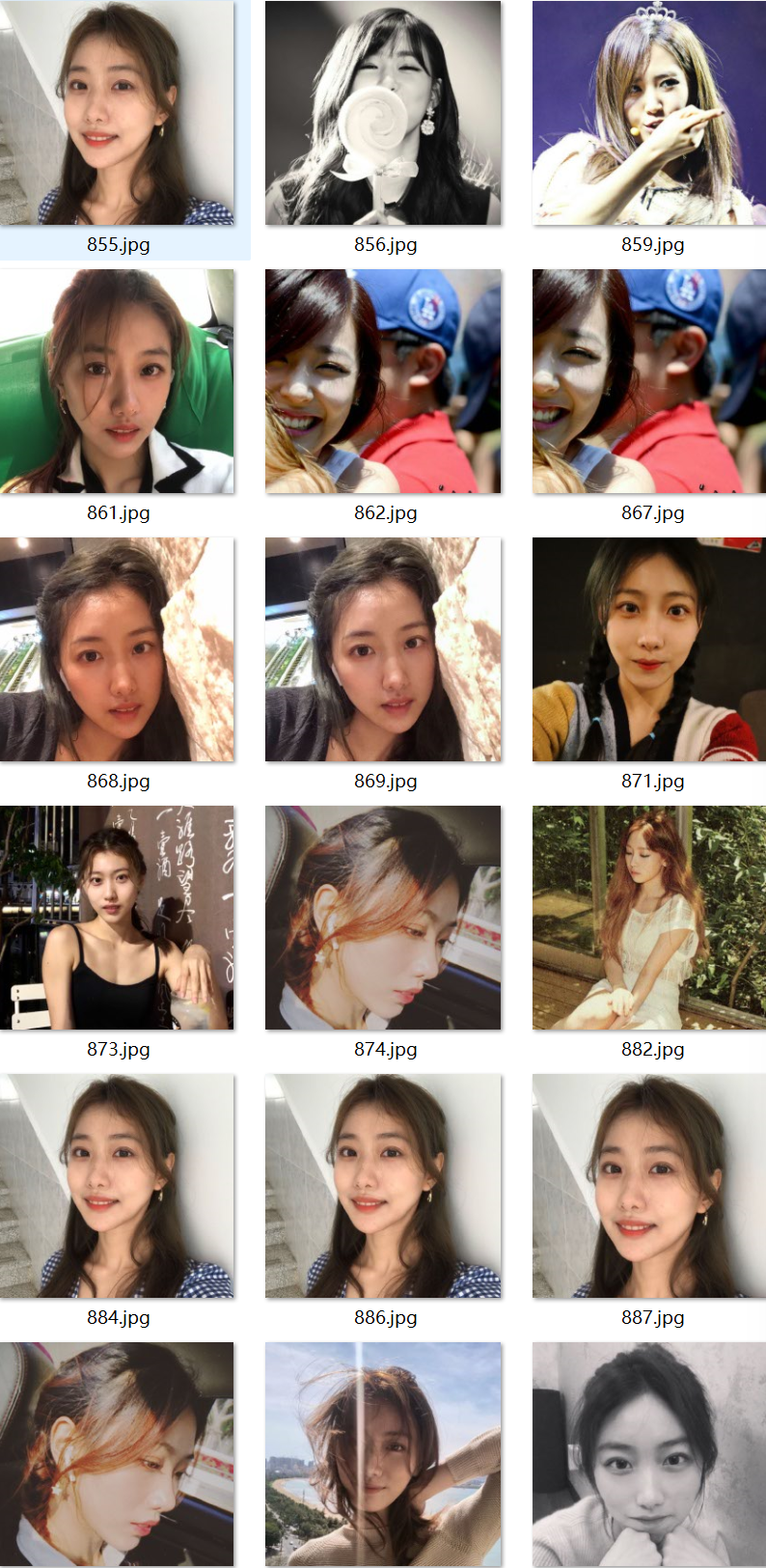Screen dimensions: 766x1568
Task: Tap the file 871.jpg
Action: click(649, 649)
